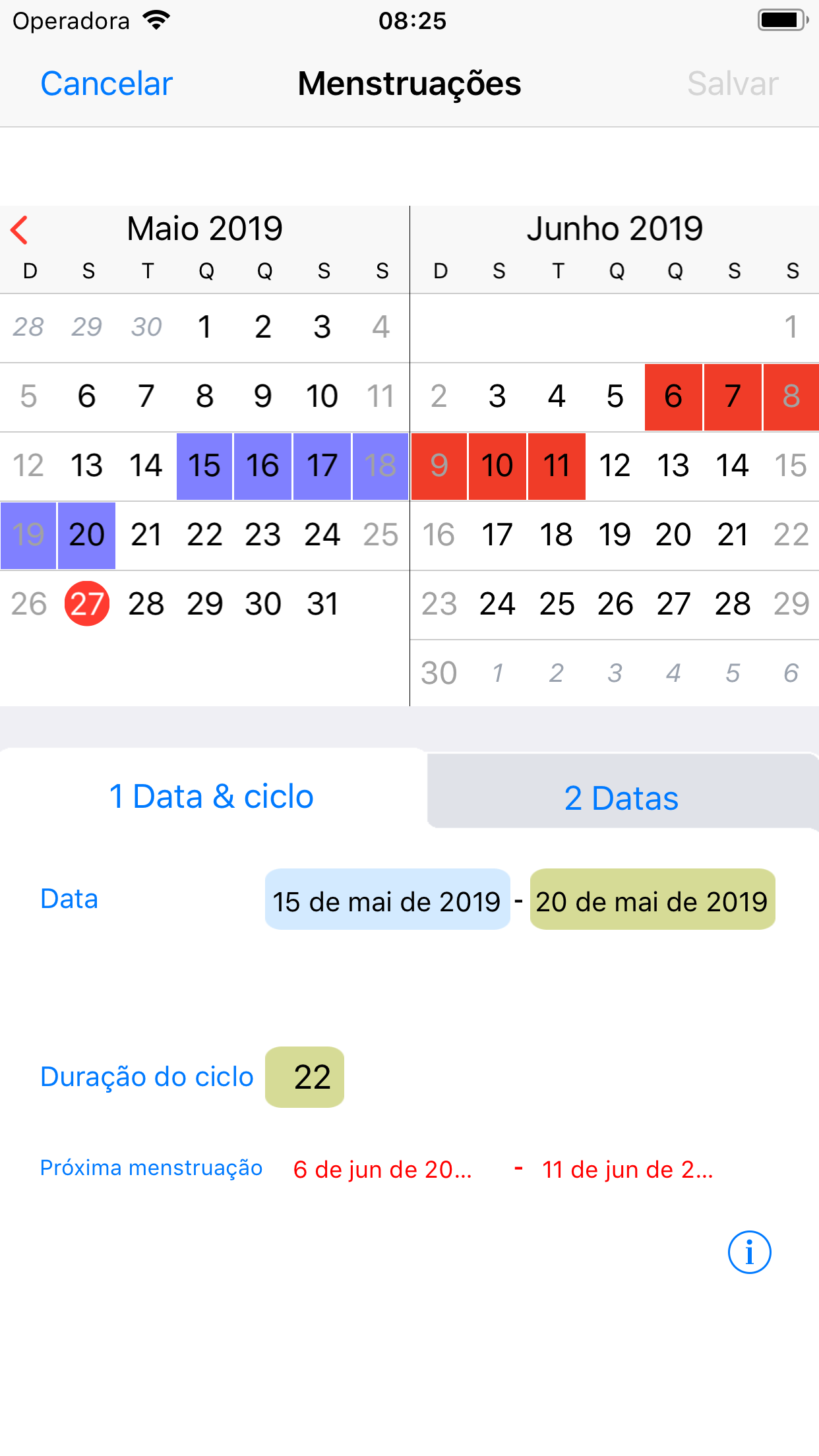This screenshot has width=819, height=1456.
Task: Select May 15 highlighted in purple
Action: [x=204, y=466]
